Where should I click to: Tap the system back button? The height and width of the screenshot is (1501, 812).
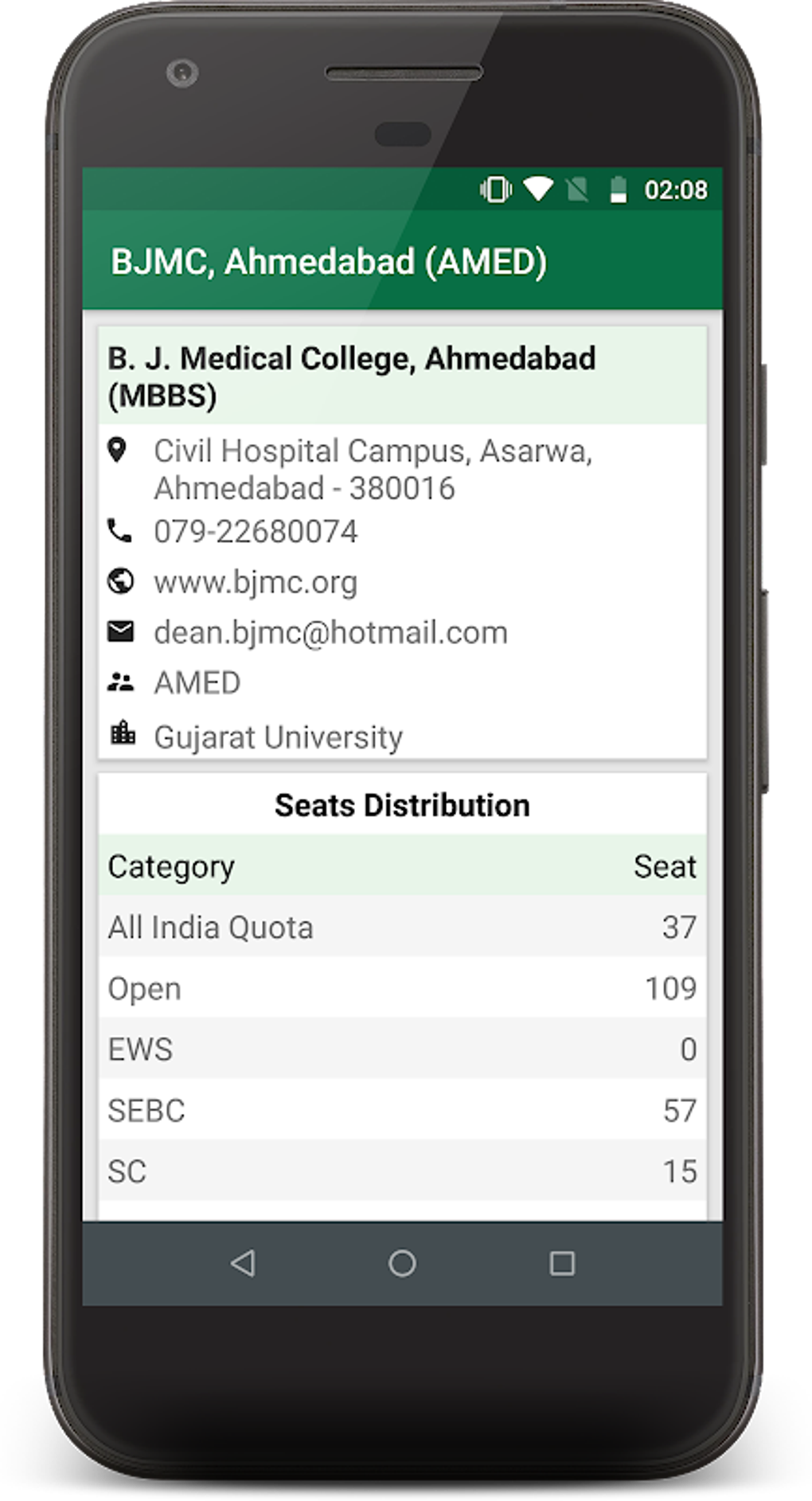pyautogui.click(x=243, y=1263)
